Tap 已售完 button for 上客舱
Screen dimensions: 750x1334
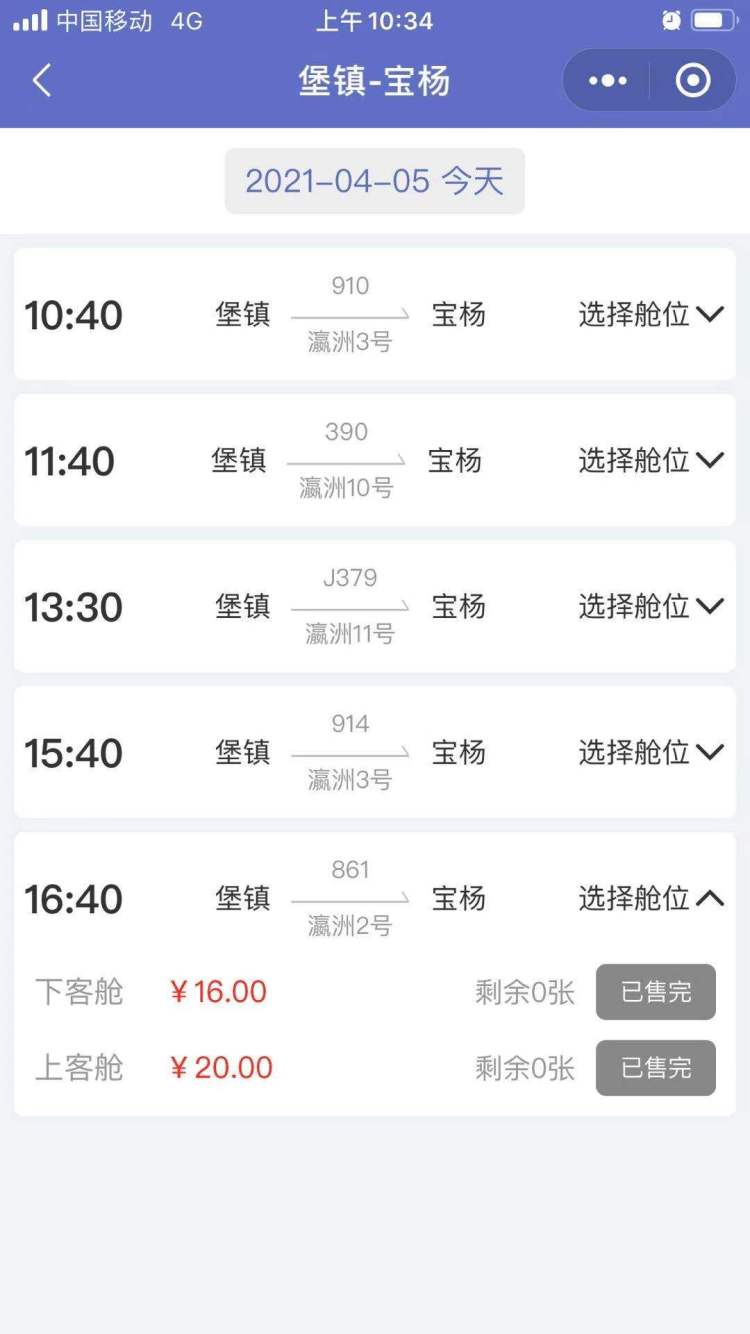(x=656, y=1068)
